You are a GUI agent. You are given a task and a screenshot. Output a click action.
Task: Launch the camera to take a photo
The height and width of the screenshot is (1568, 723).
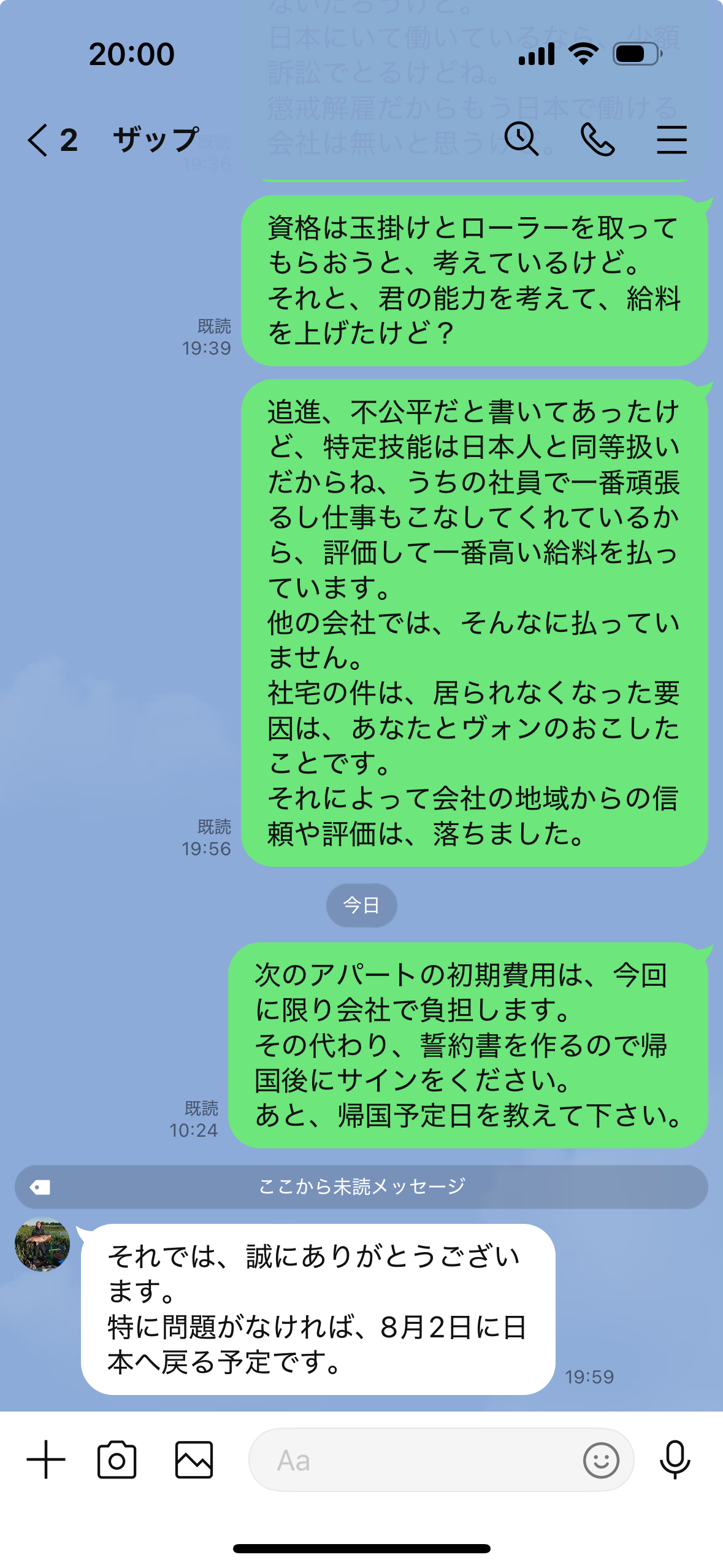click(117, 1460)
